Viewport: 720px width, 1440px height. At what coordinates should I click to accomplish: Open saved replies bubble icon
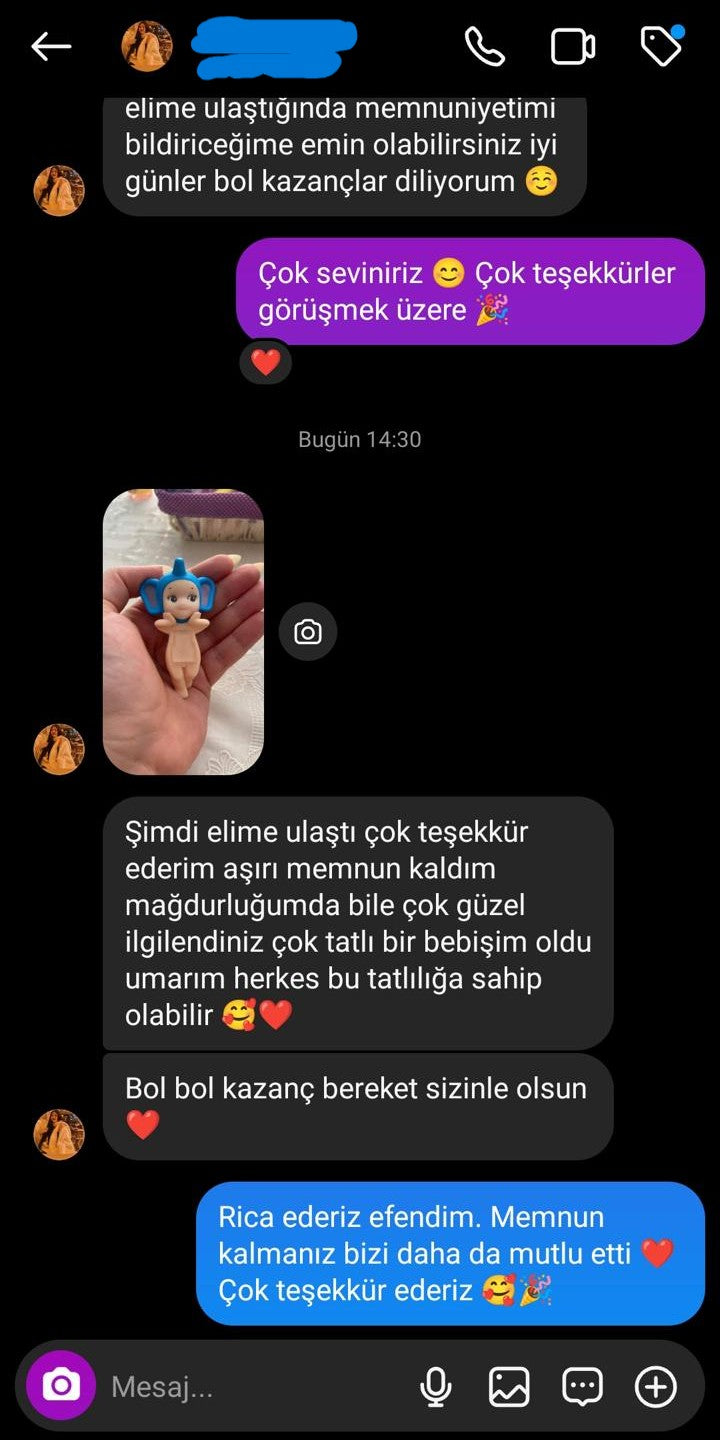click(x=583, y=1387)
